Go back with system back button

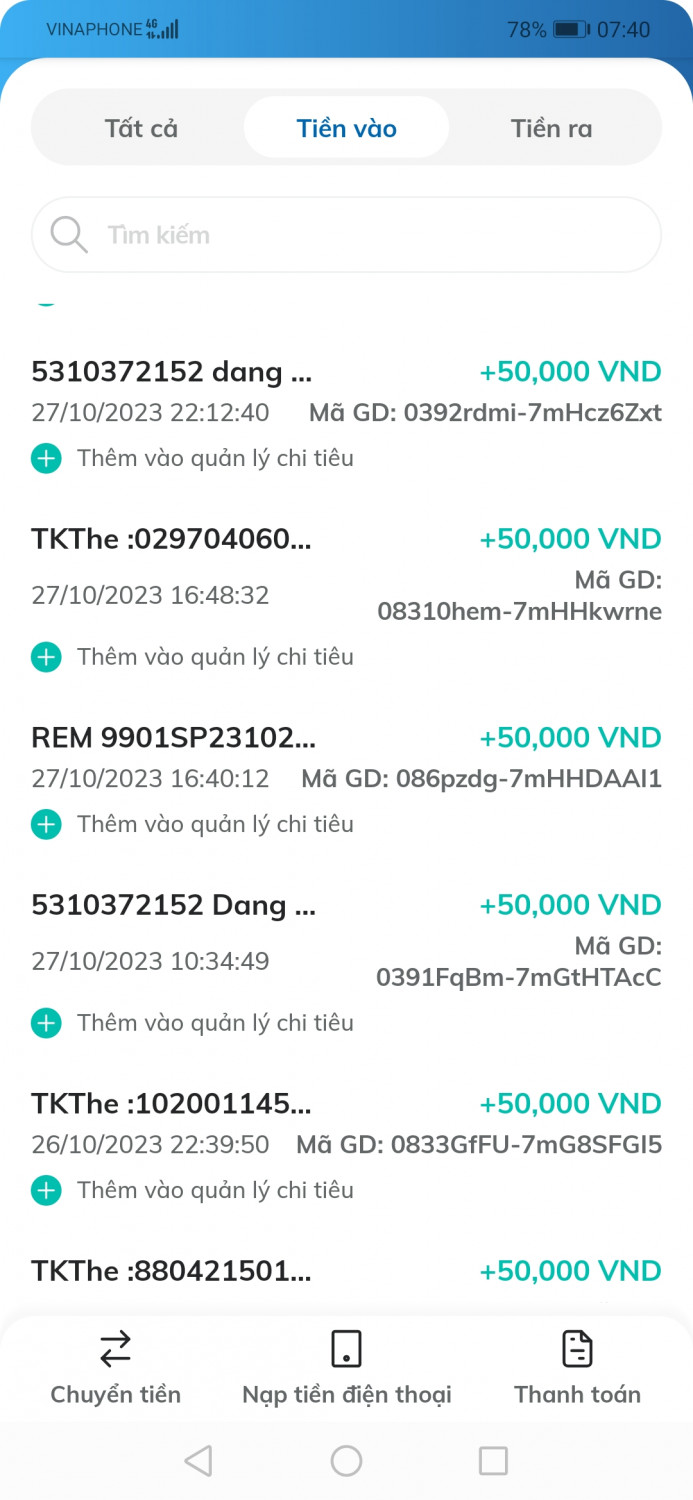tap(199, 1461)
